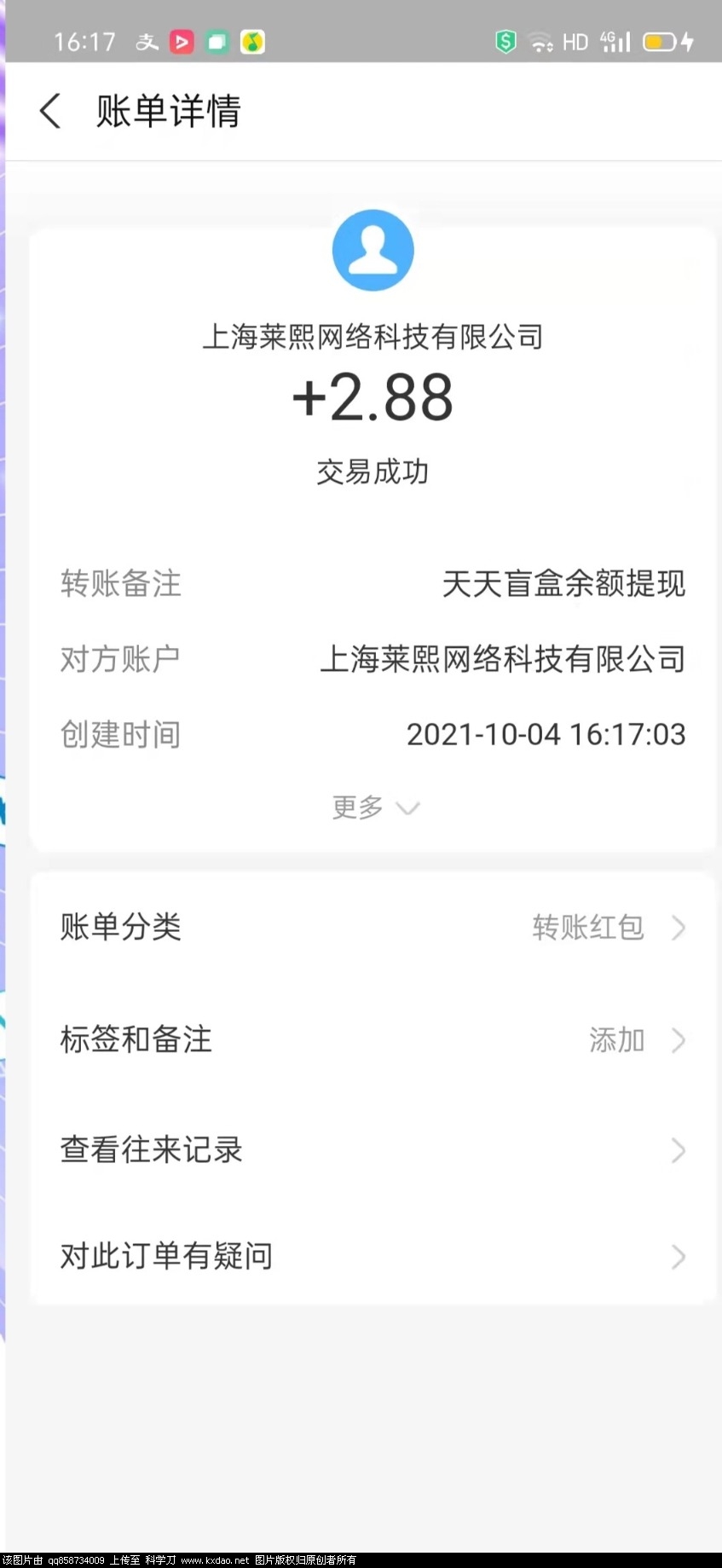Open 查看往来记录 history
Viewport: 722px width, 1568px height.
(373, 1150)
